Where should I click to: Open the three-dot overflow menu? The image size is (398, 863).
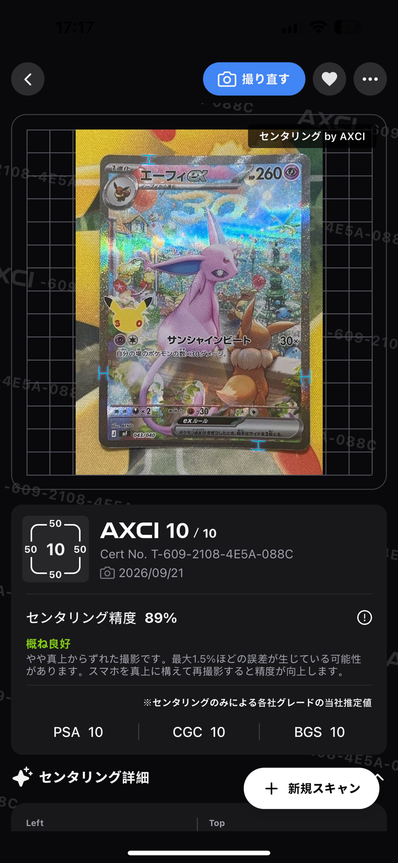click(x=370, y=79)
